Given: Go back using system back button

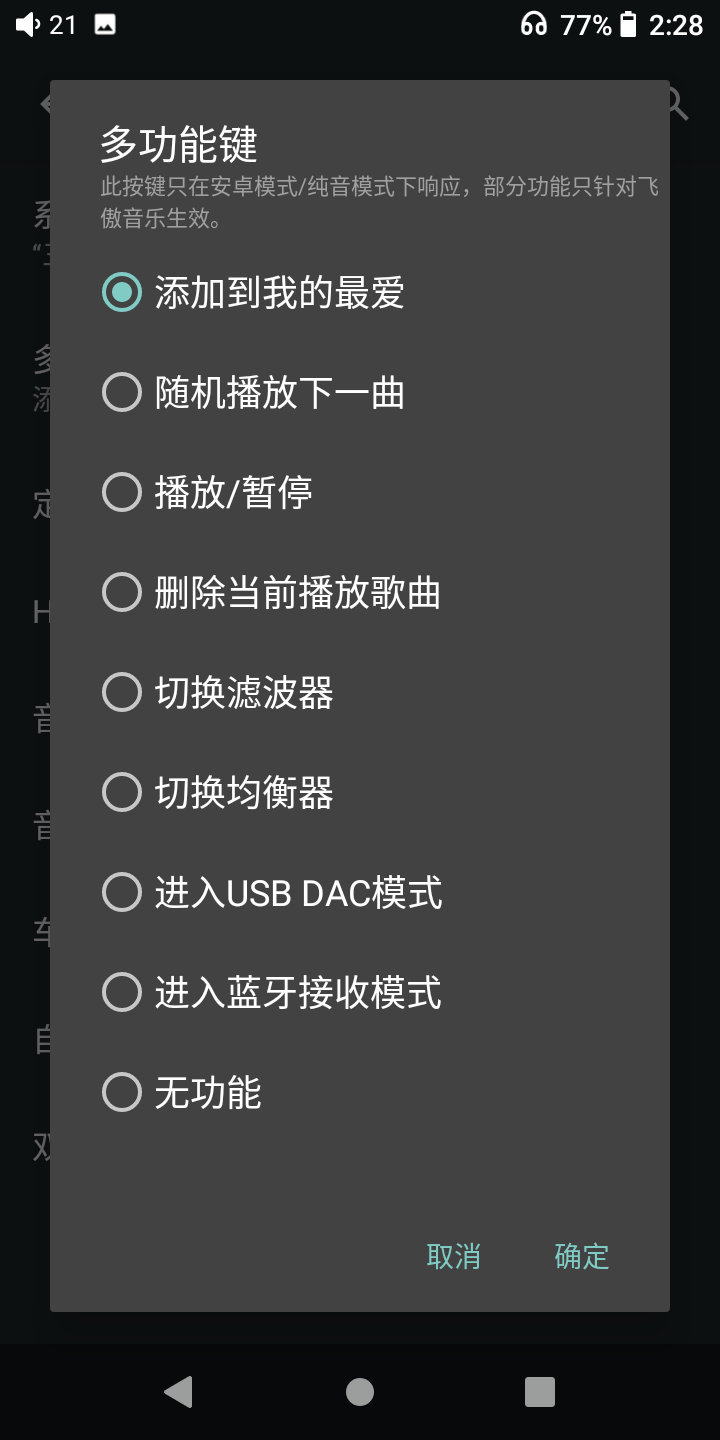Looking at the screenshot, I should 178,1391.
